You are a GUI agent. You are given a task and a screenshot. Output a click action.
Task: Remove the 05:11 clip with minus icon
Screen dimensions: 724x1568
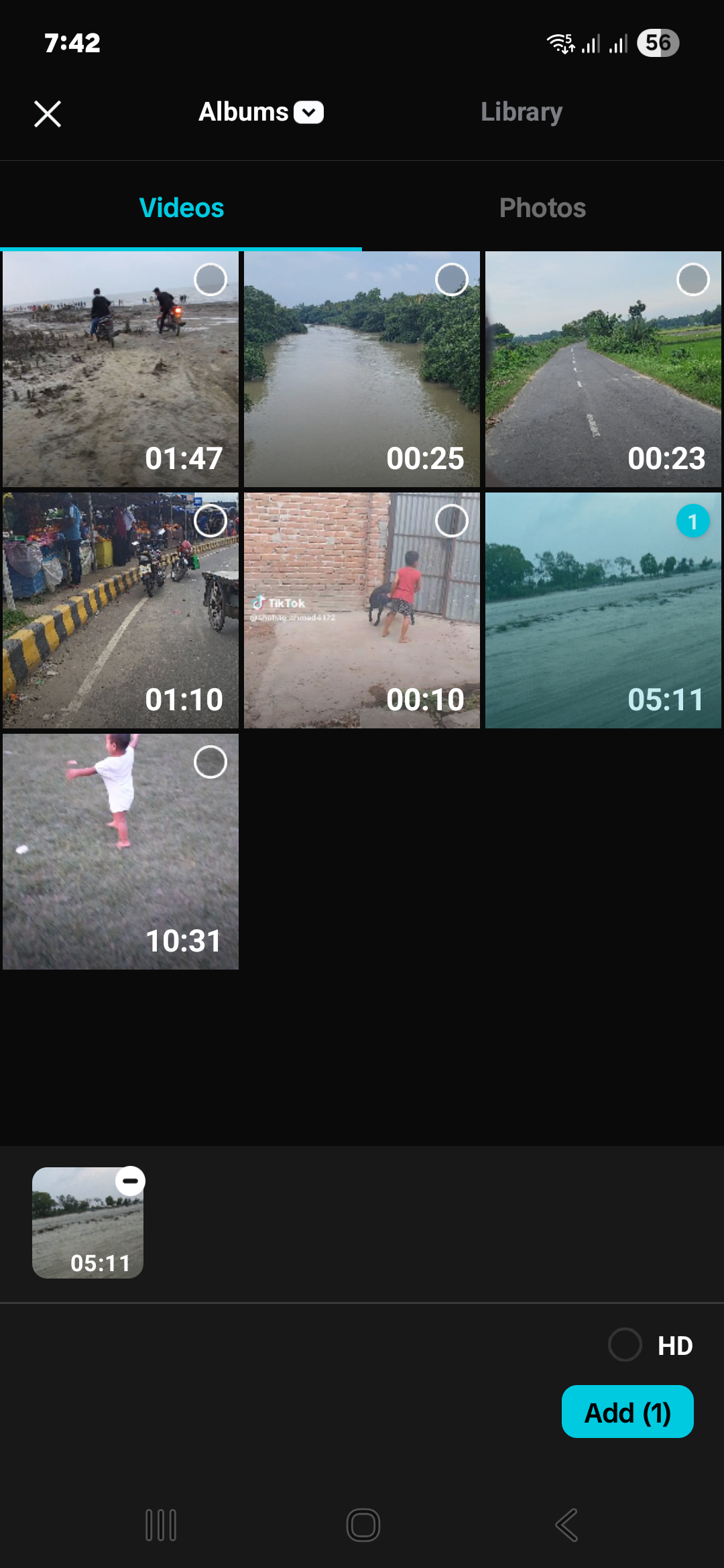click(130, 1181)
